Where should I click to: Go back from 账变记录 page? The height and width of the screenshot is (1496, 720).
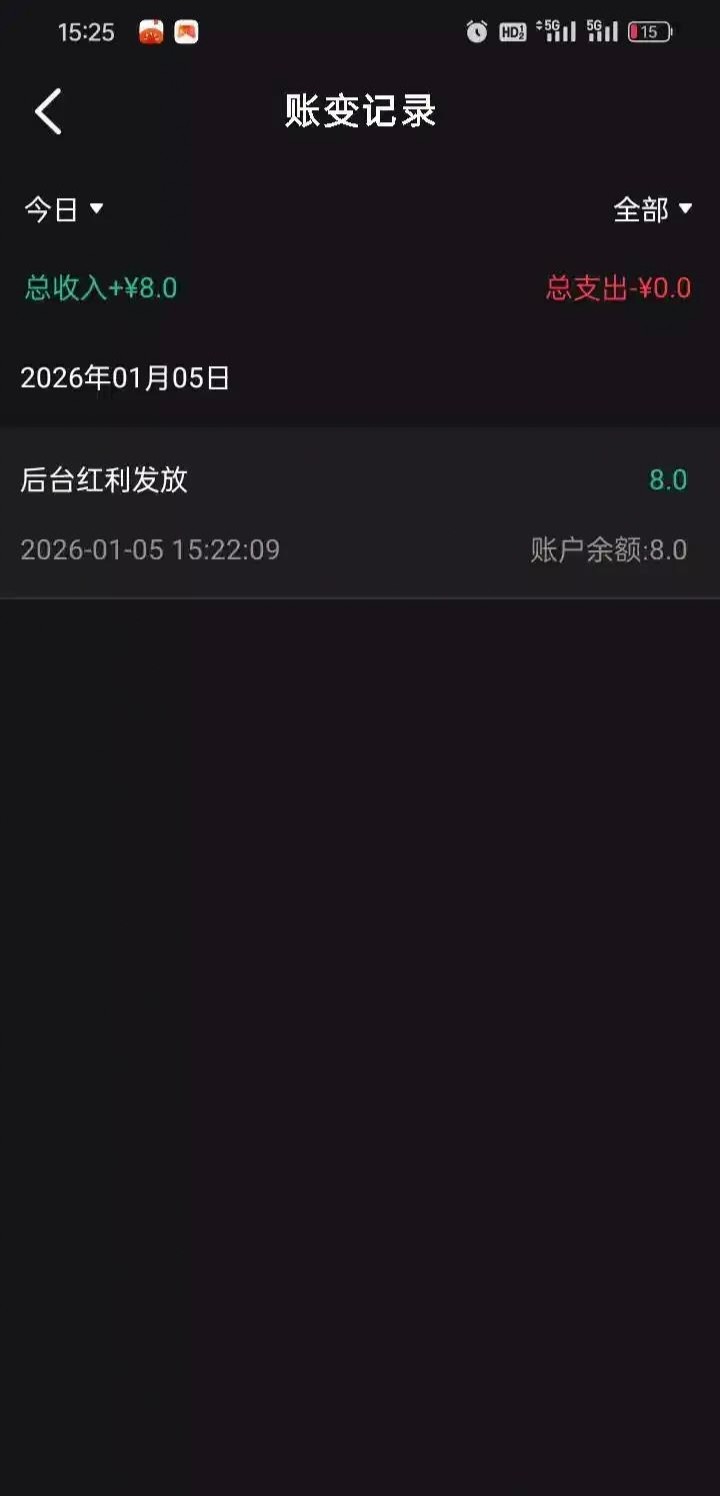(x=48, y=111)
